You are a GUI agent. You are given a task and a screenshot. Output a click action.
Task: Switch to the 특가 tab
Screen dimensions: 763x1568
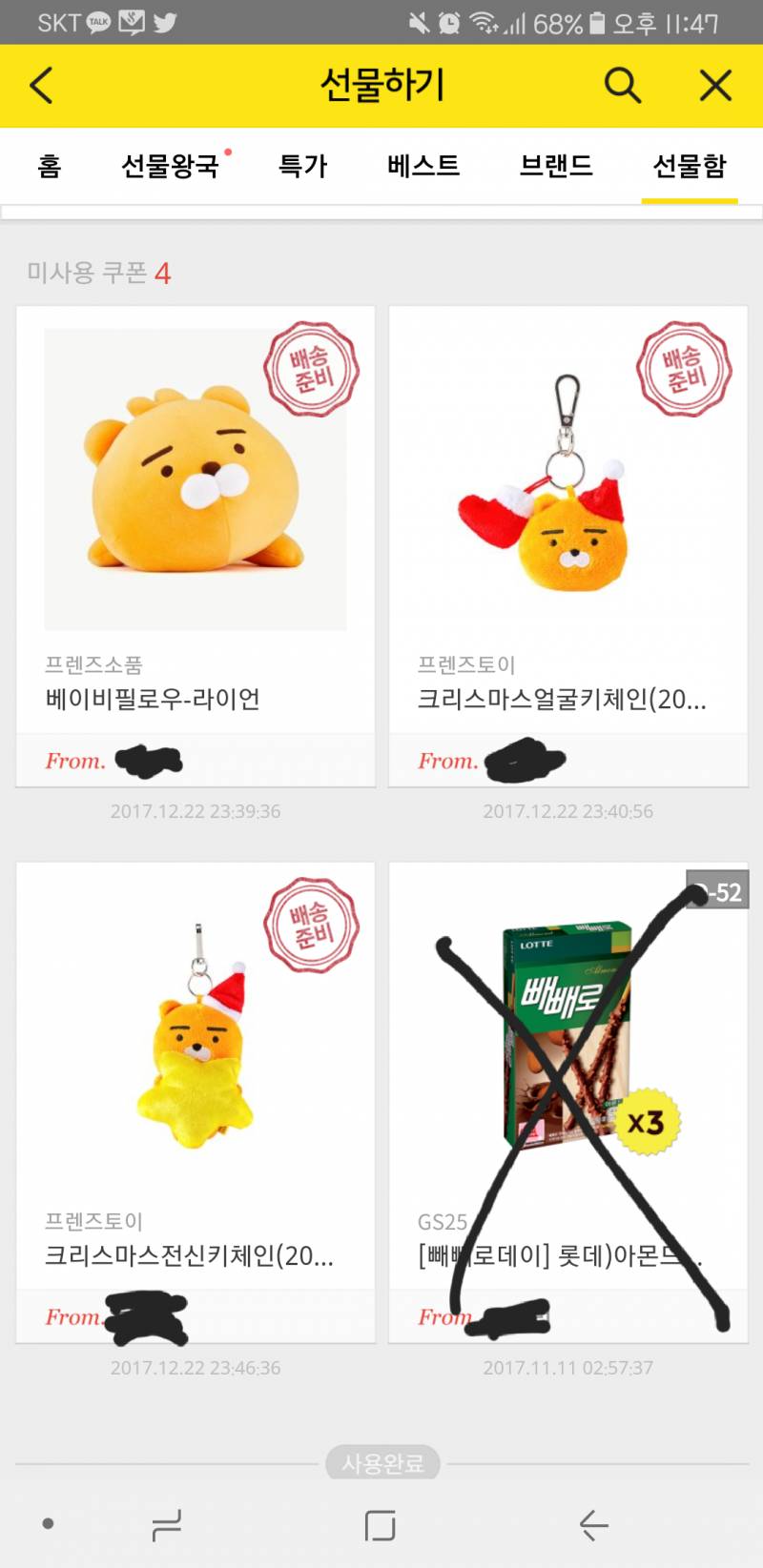point(302,166)
